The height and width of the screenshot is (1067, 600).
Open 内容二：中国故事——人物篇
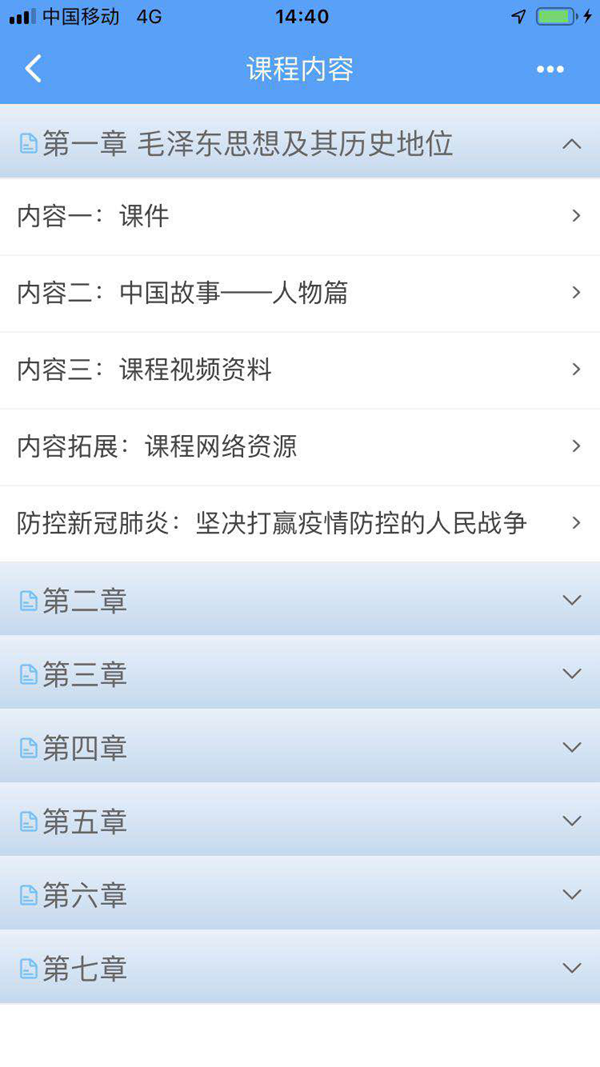300,293
